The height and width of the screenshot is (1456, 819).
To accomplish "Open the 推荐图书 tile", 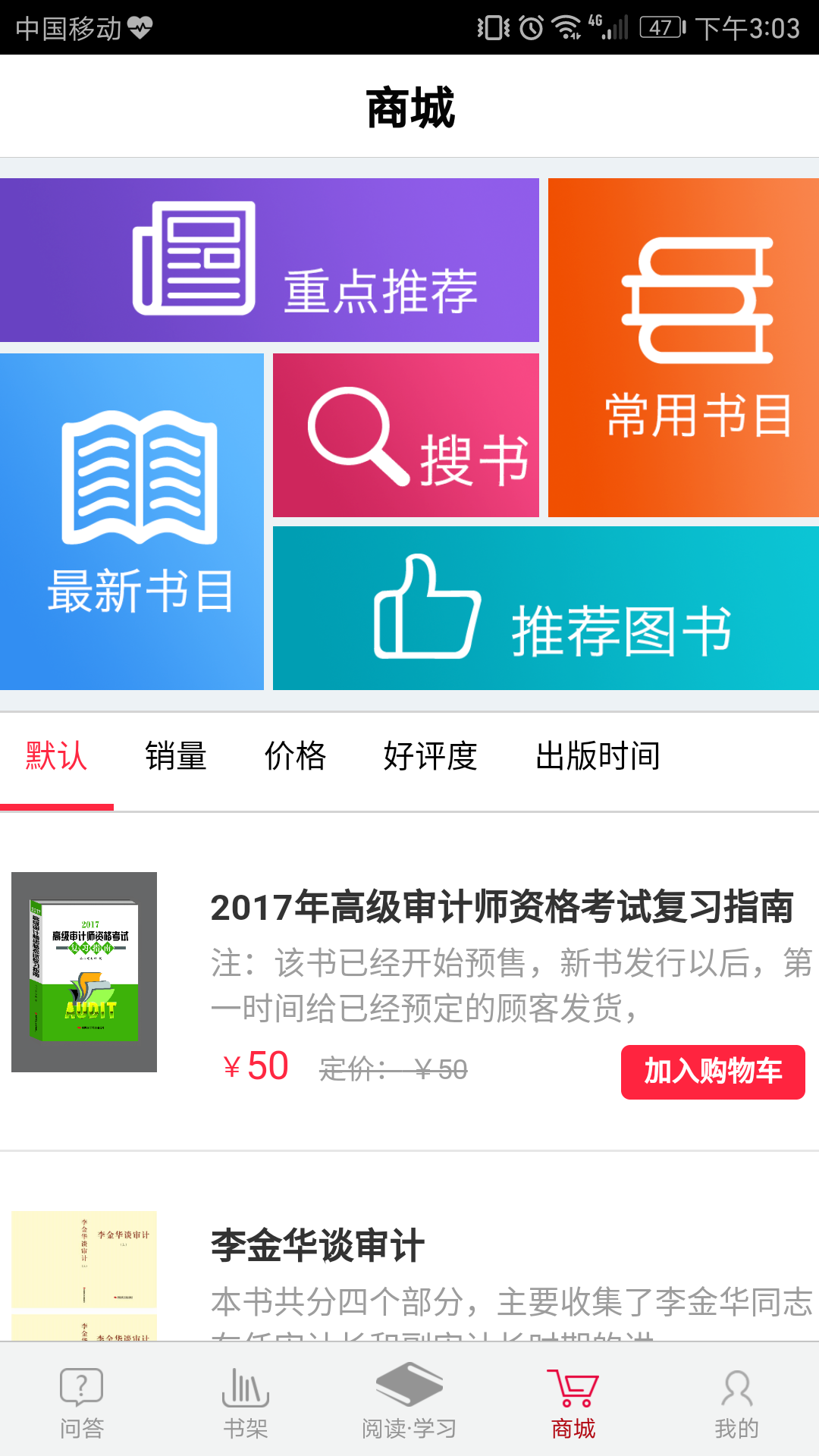I will [546, 608].
